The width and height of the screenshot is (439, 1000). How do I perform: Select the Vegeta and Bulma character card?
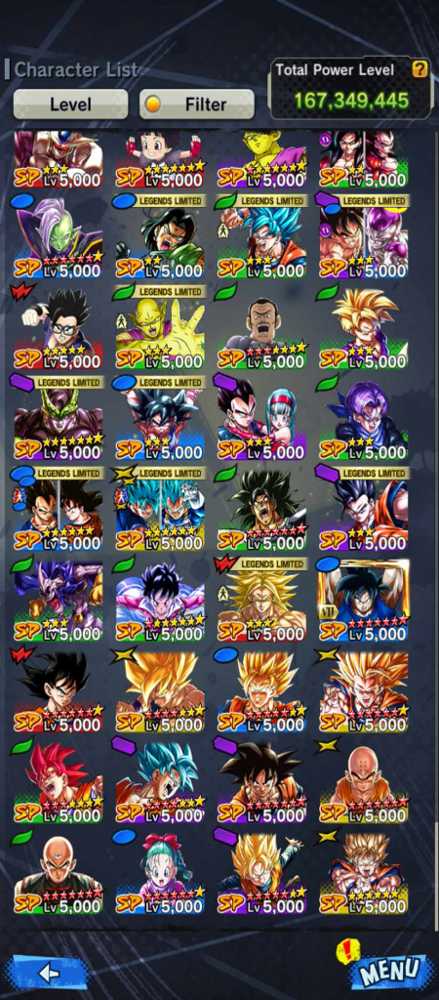pos(262,419)
